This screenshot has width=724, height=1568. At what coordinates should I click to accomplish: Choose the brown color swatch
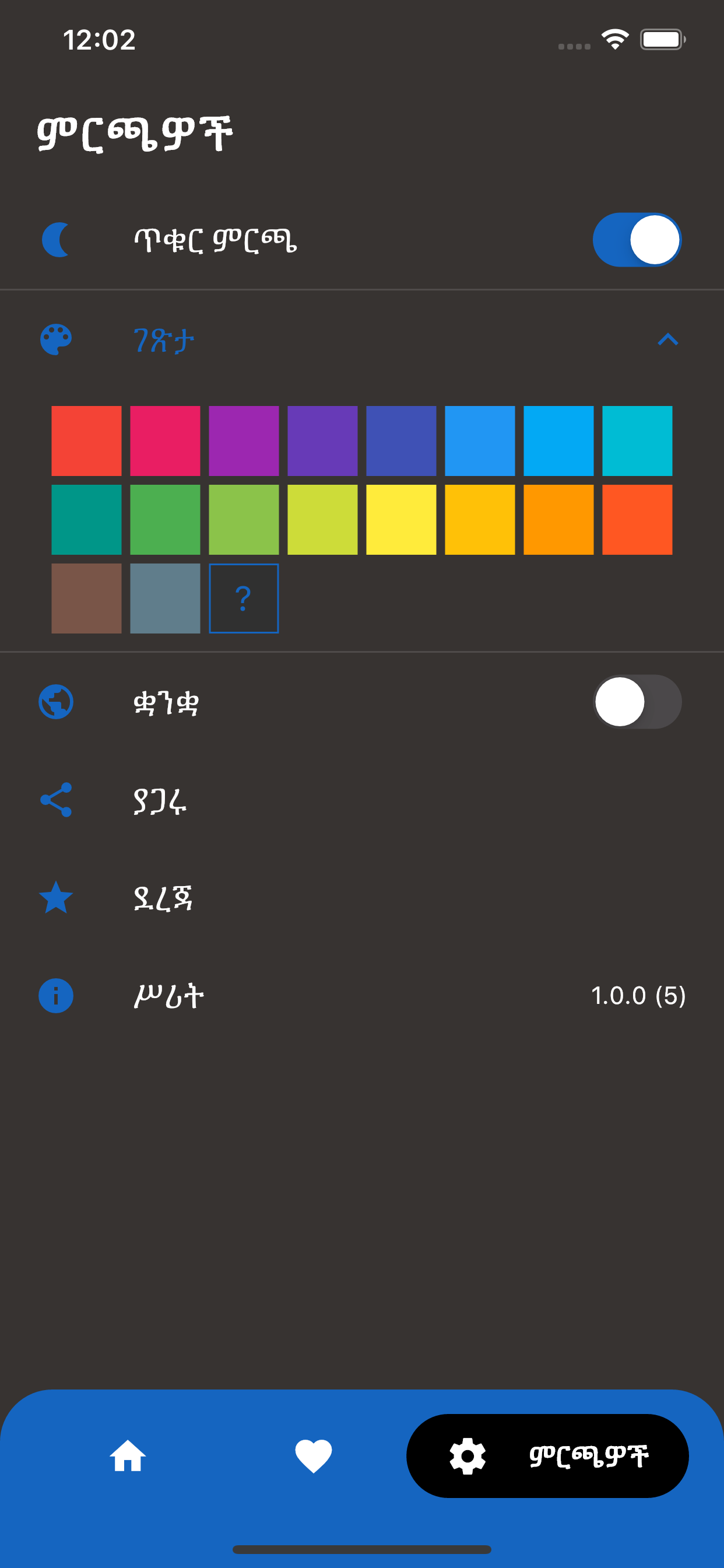point(86,598)
